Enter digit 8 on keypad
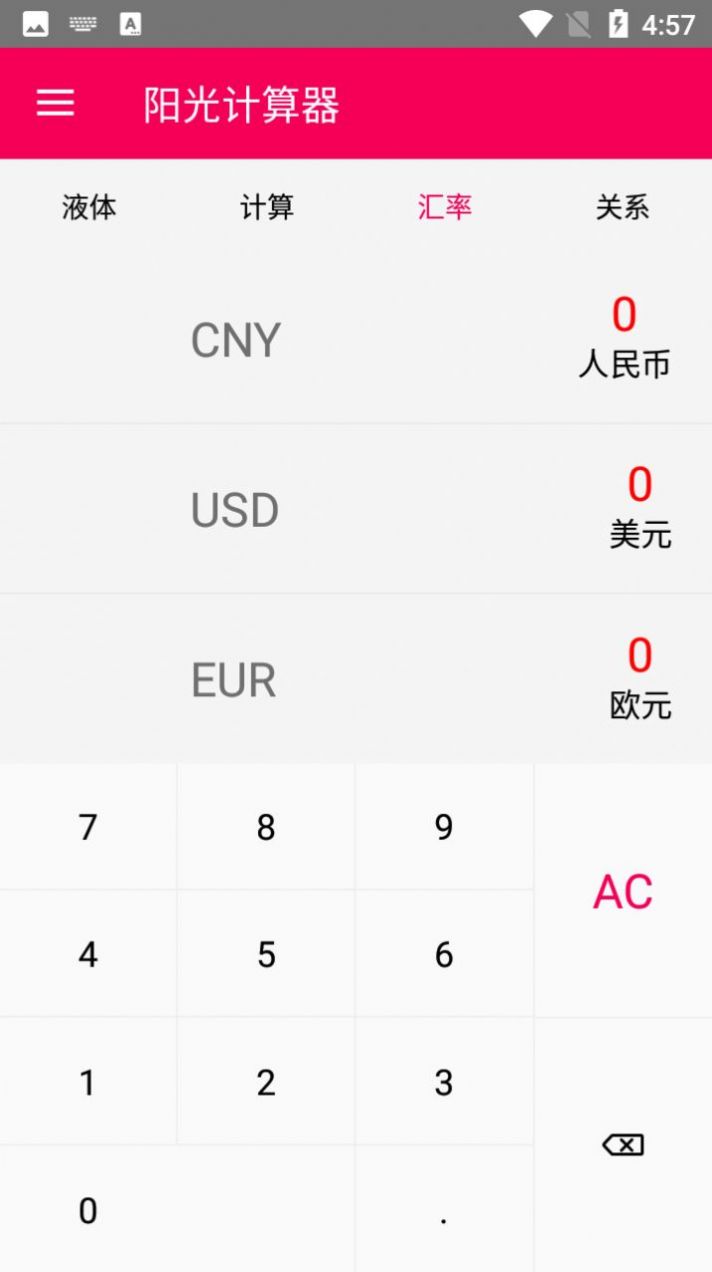The width and height of the screenshot is (712, 1272). pyautogui.click(x=266, y=827)
